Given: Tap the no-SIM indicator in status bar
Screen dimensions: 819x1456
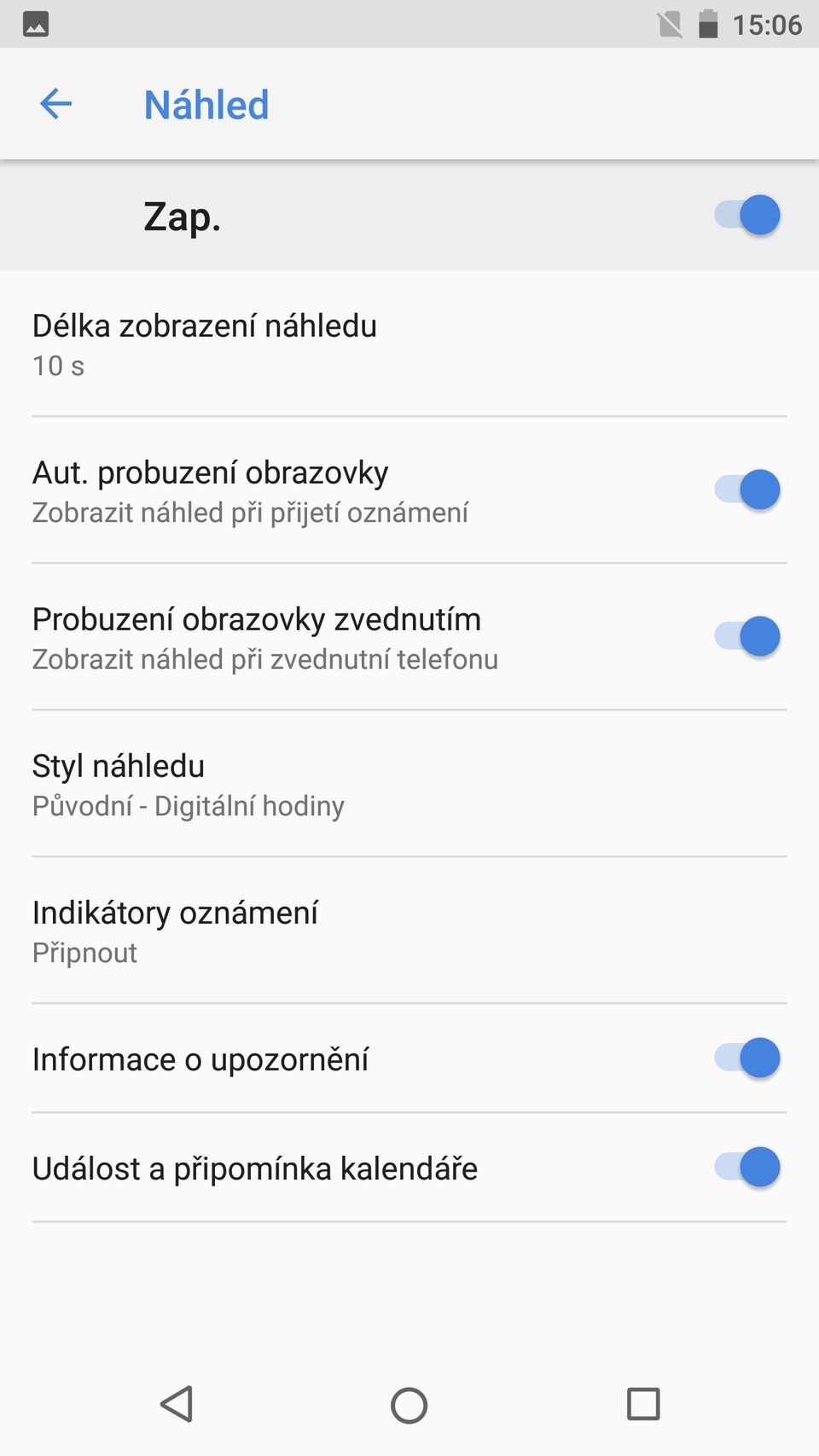Looking at the screenshot, I should [x=669, y=24].
